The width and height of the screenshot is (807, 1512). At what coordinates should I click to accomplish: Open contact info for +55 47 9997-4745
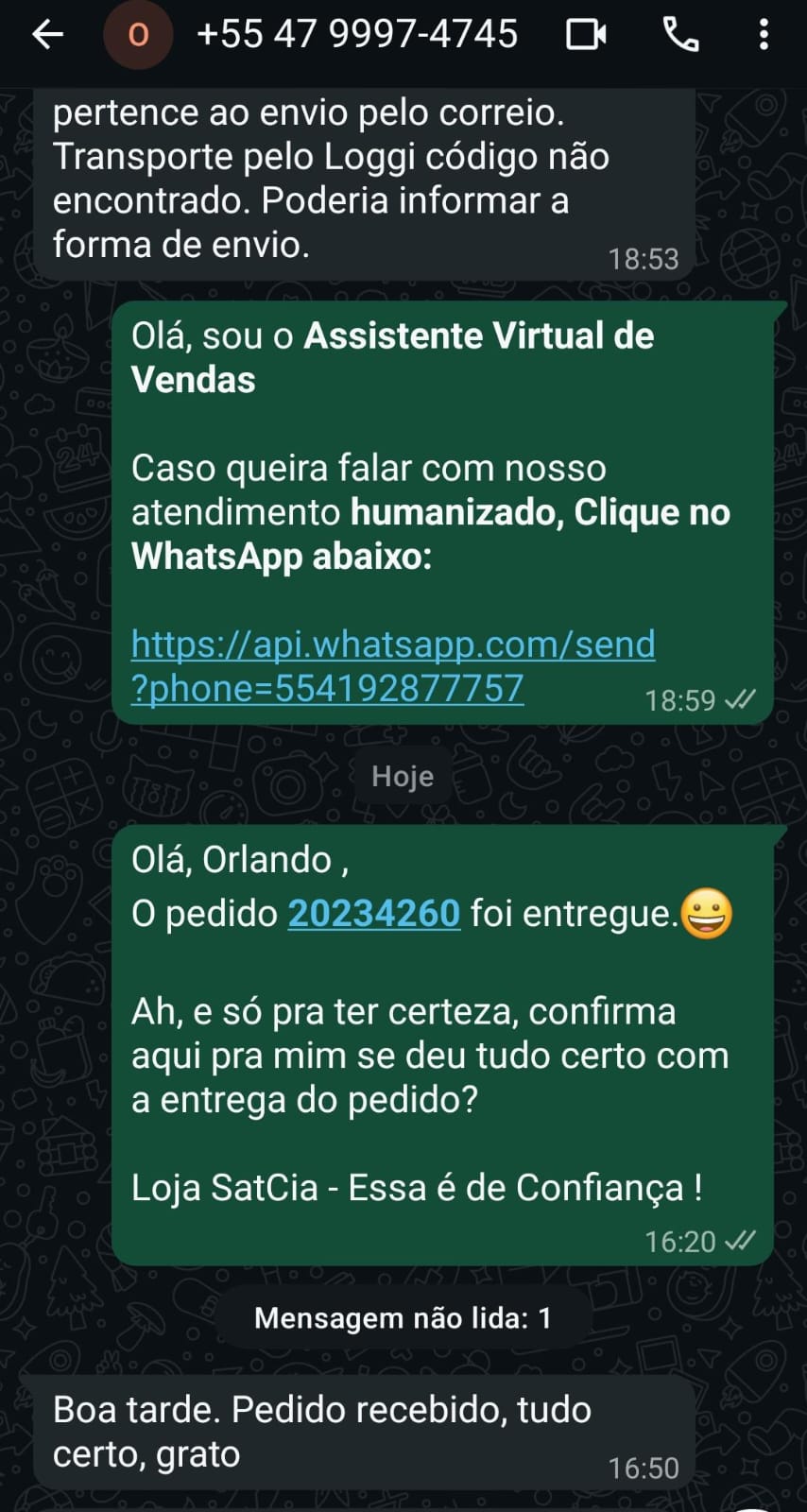[x=356, y=36]
